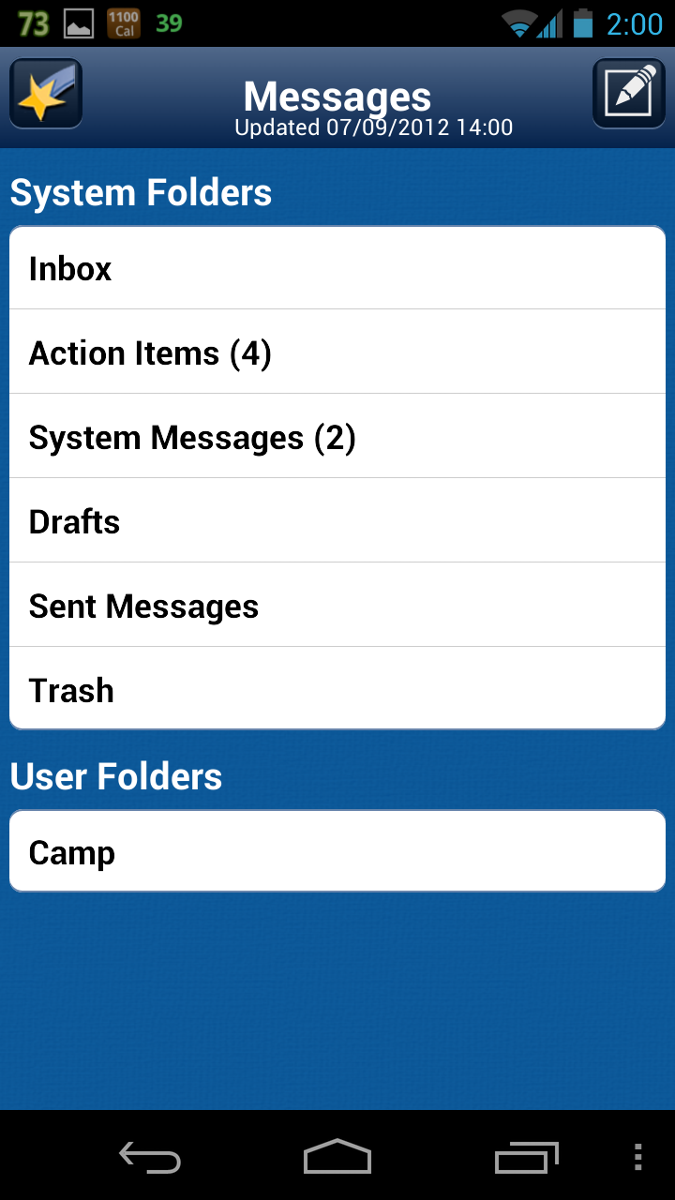Image resolution: width=675 pixels, height=1200 pixels.
Task: Tap the star home icon
Action: coord(46,94)
